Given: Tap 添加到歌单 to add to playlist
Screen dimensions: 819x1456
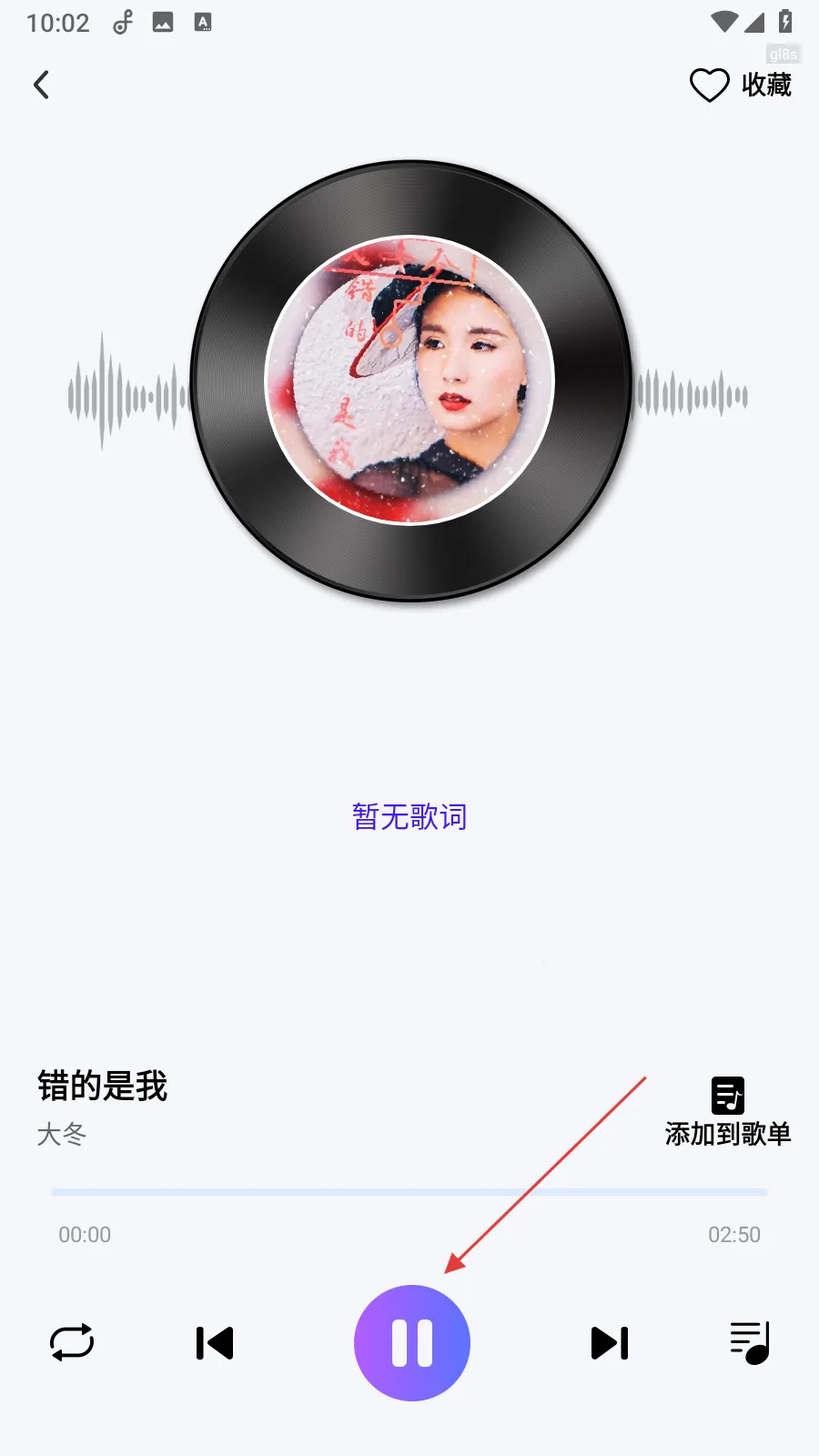Looking at the screenshot, I should (728, 1111).
